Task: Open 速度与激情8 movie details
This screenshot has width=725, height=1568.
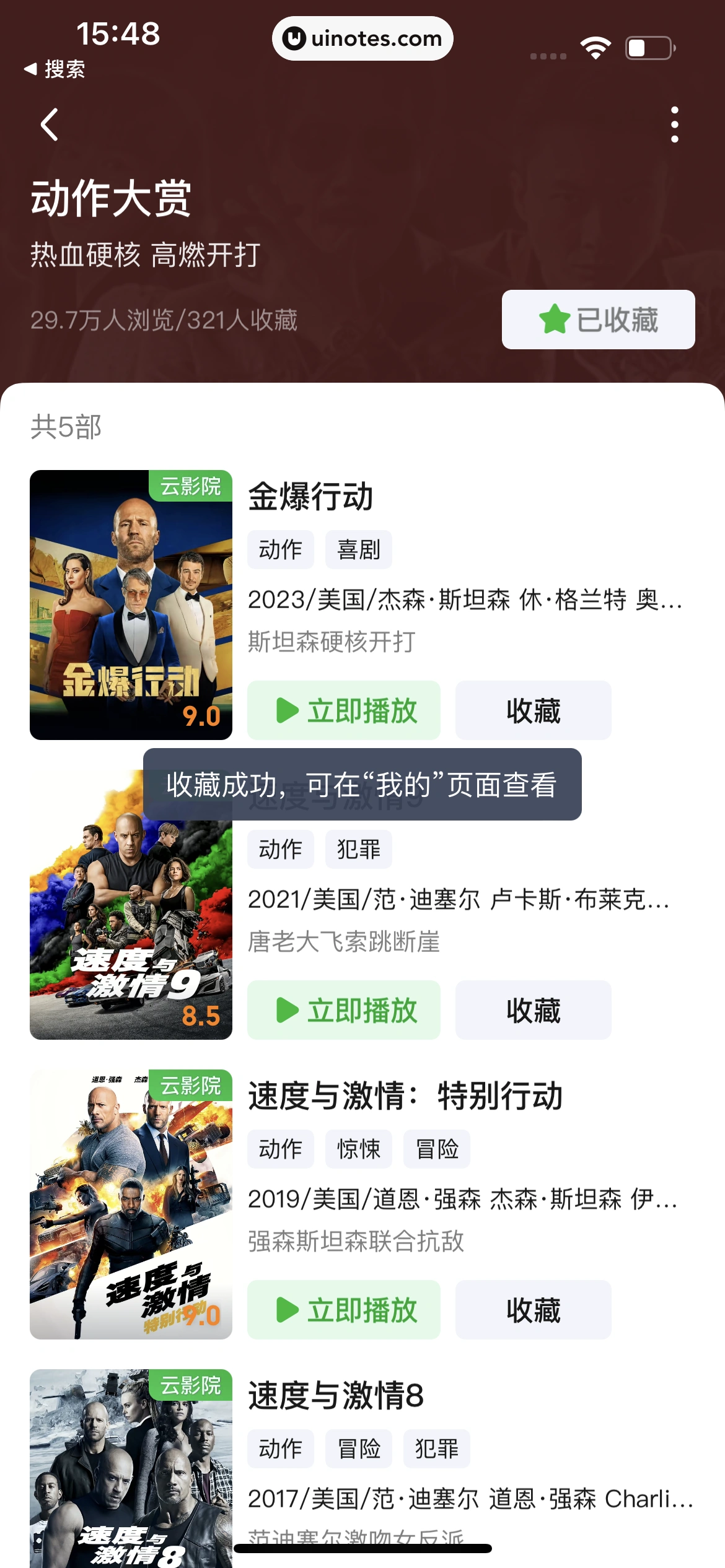Action: pyautogui.click(x=336, y=1396)
